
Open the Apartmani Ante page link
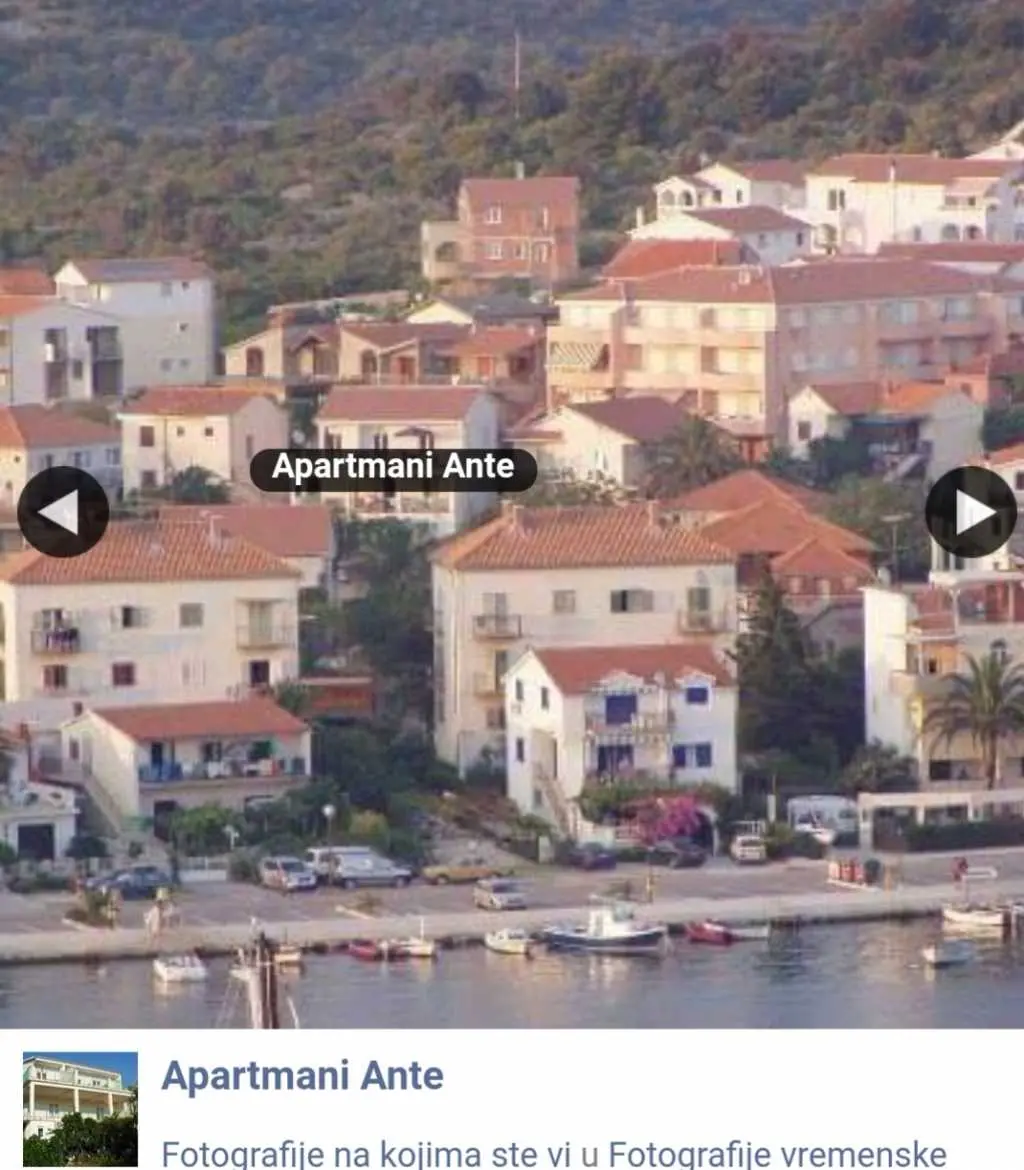[302, 1076]
